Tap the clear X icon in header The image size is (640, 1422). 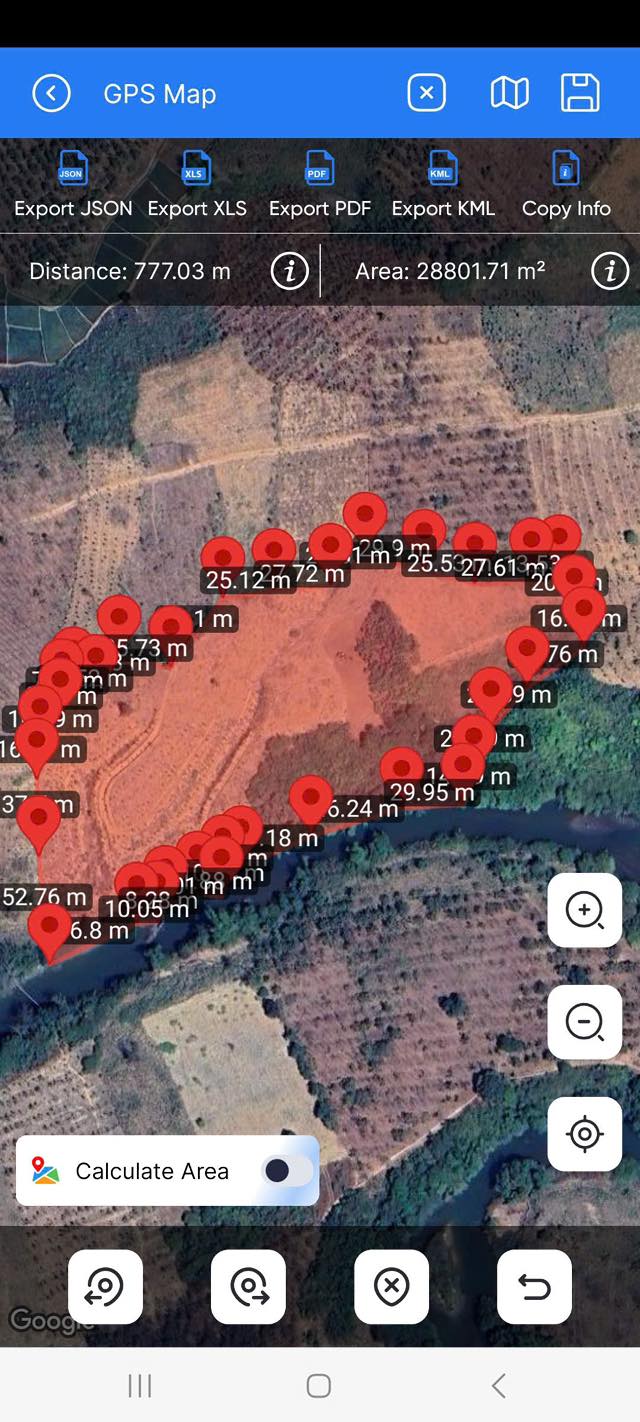(426, 94)
